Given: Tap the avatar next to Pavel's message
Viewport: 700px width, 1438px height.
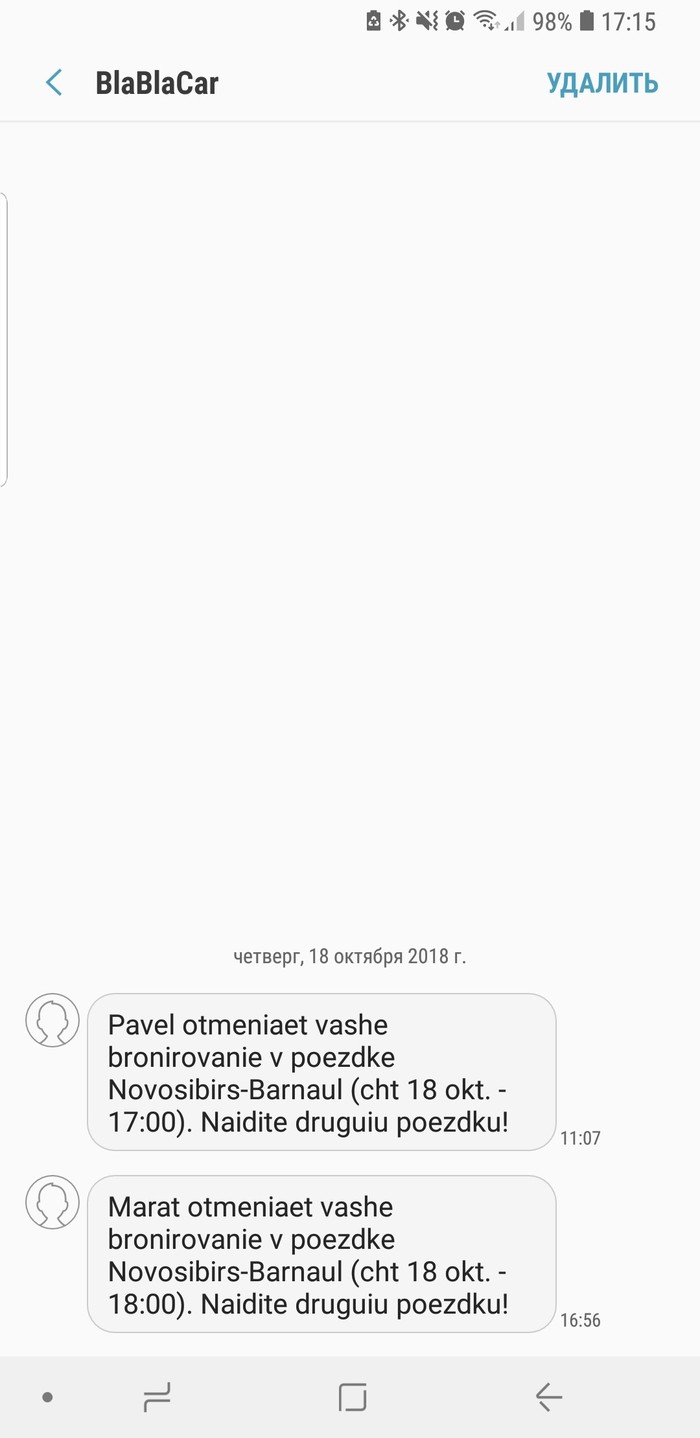Looking at the screenshot, I should click(52, 1020).
